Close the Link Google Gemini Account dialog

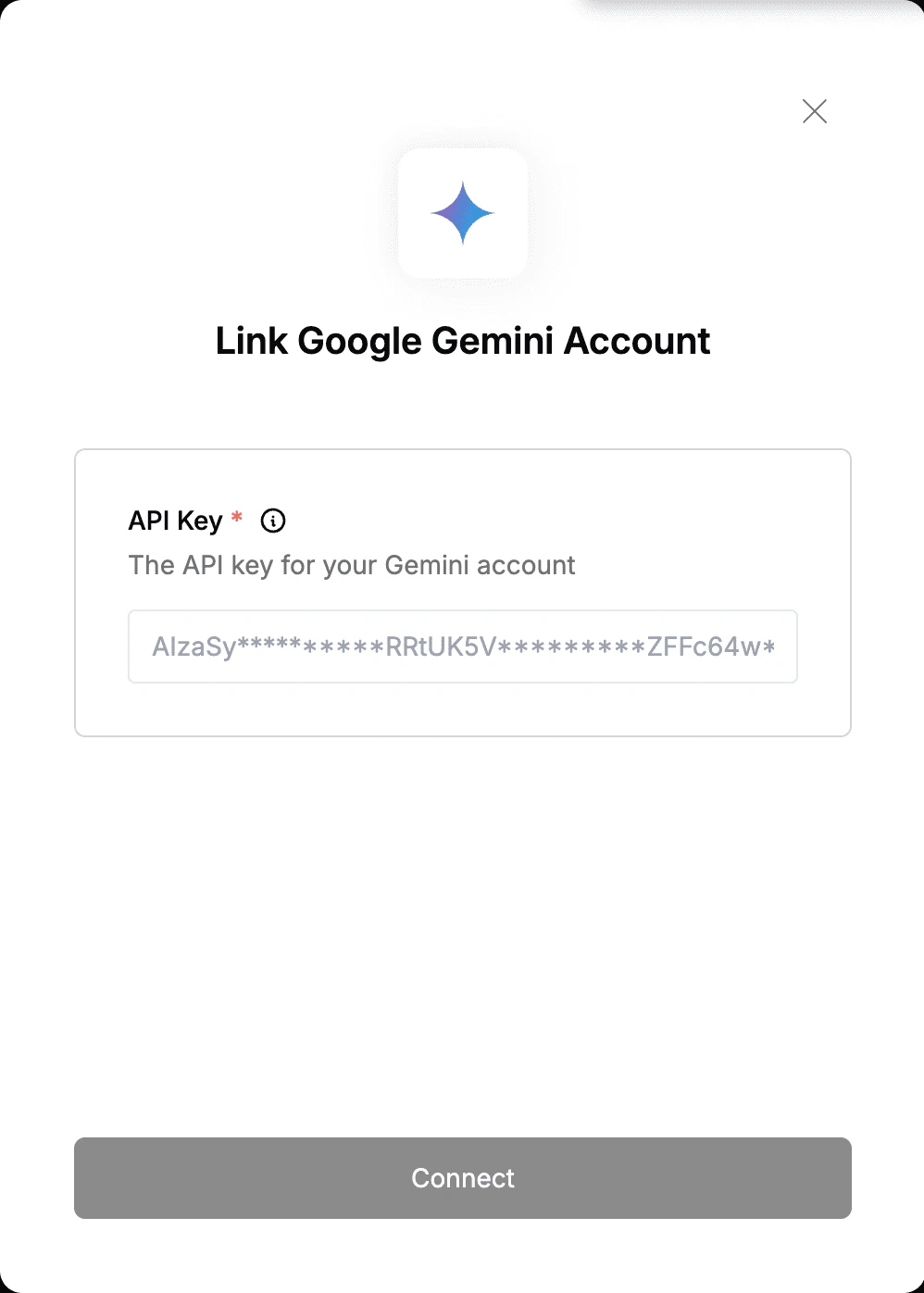815,111
